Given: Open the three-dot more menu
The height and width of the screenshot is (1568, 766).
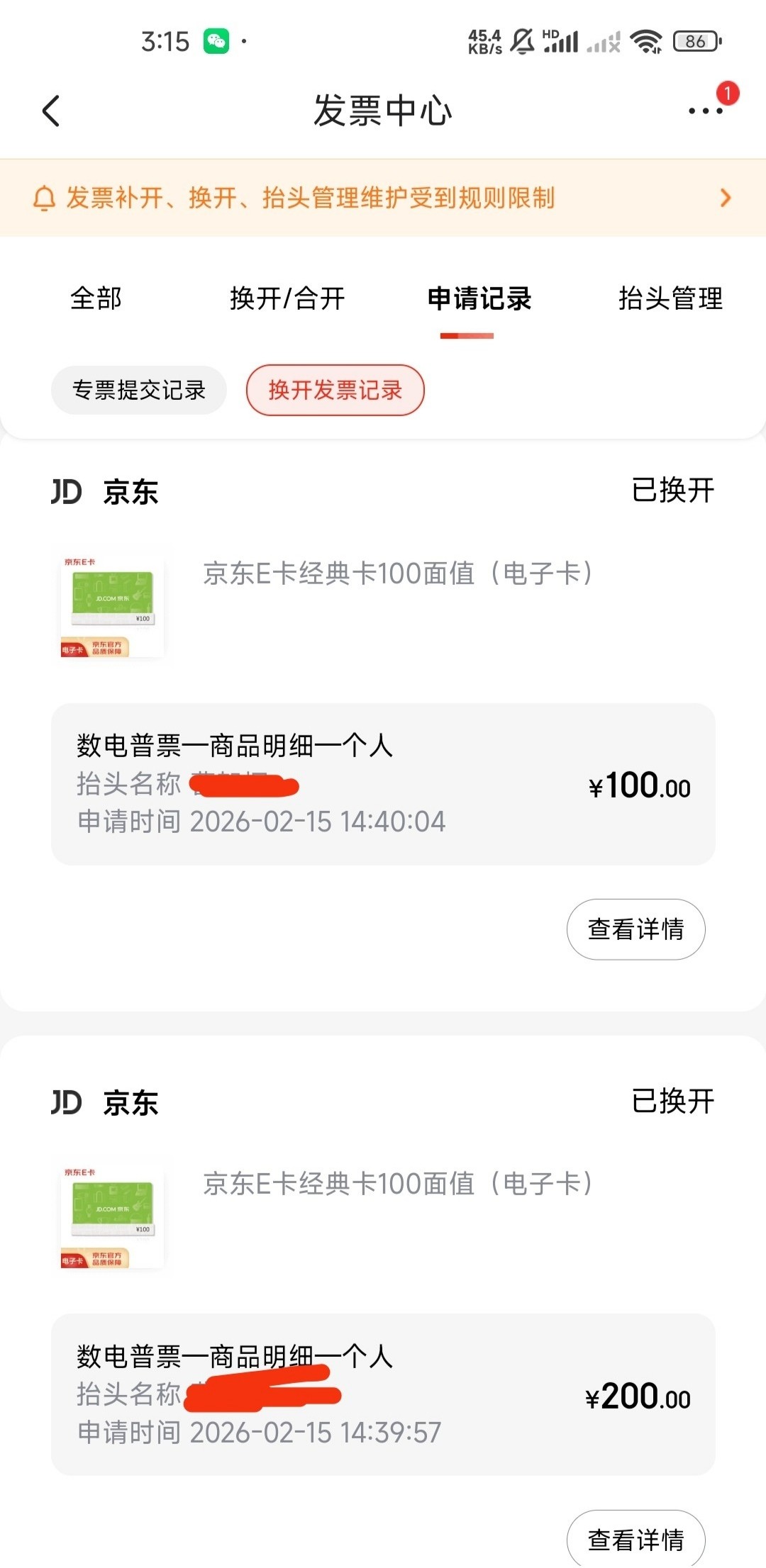Looking at the screenshot, I should click(706, 111).
